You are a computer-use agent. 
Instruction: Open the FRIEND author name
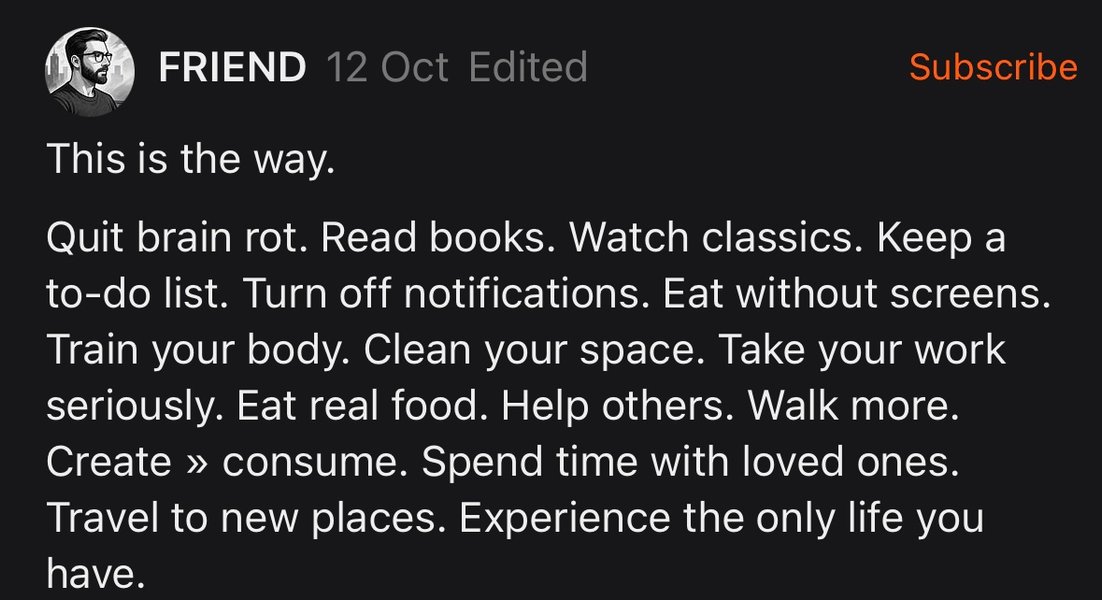point(232,68)
